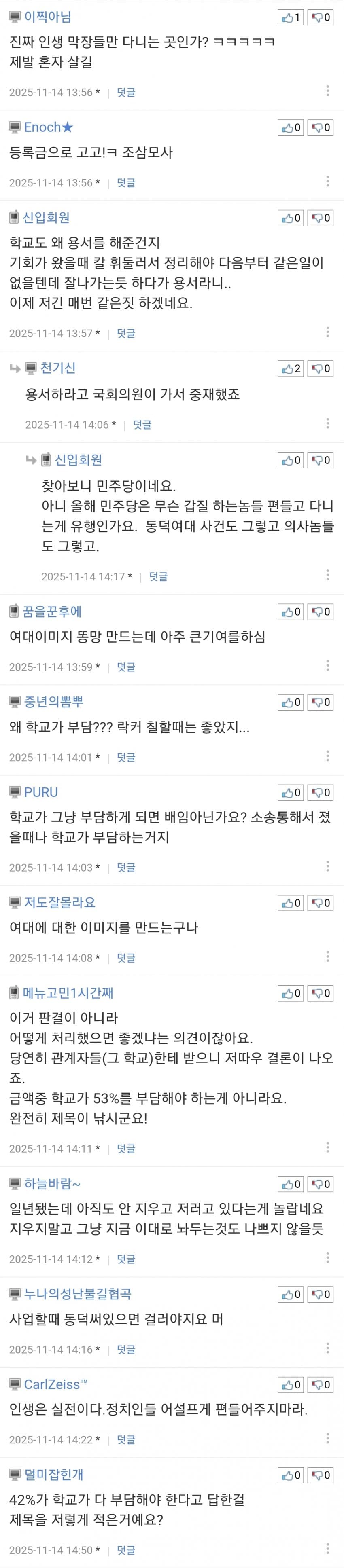
Task: Downvote CarlZeiss™'s comment
Action: [x=320, y=1385]
